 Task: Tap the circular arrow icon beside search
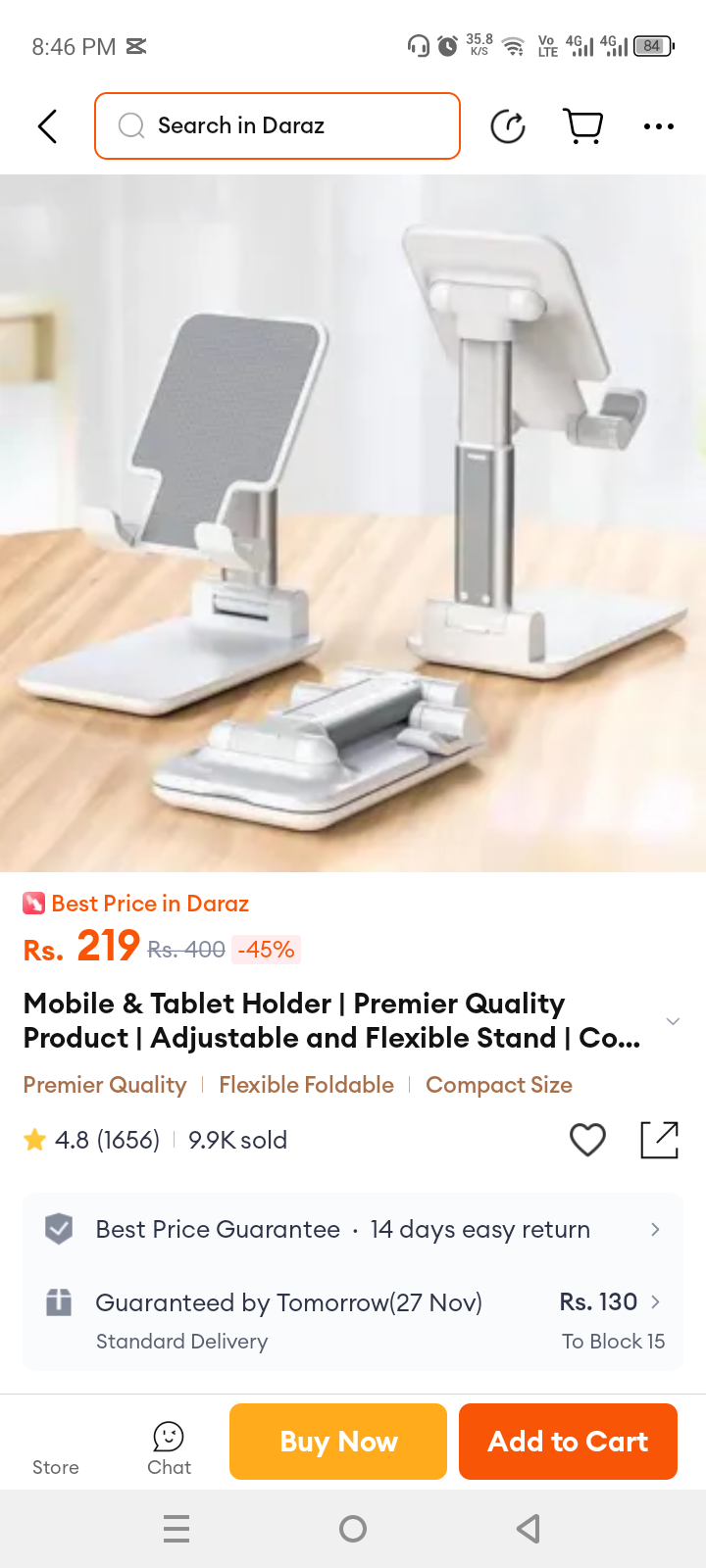[508, 126]
